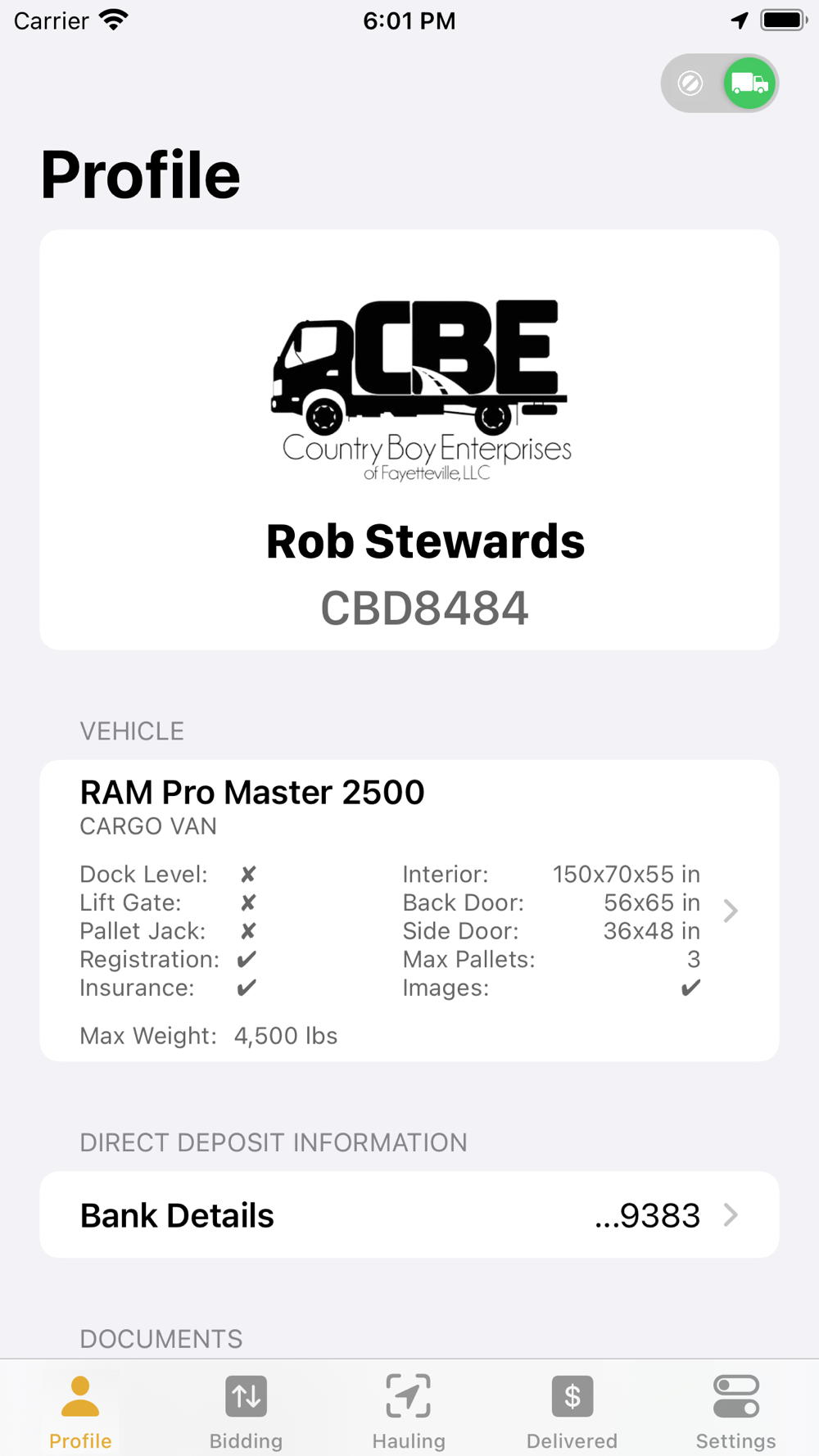The width and height of the screenshot is (819, 1456).
Task: Open the Settings tab
Action: pos(735,1412)
